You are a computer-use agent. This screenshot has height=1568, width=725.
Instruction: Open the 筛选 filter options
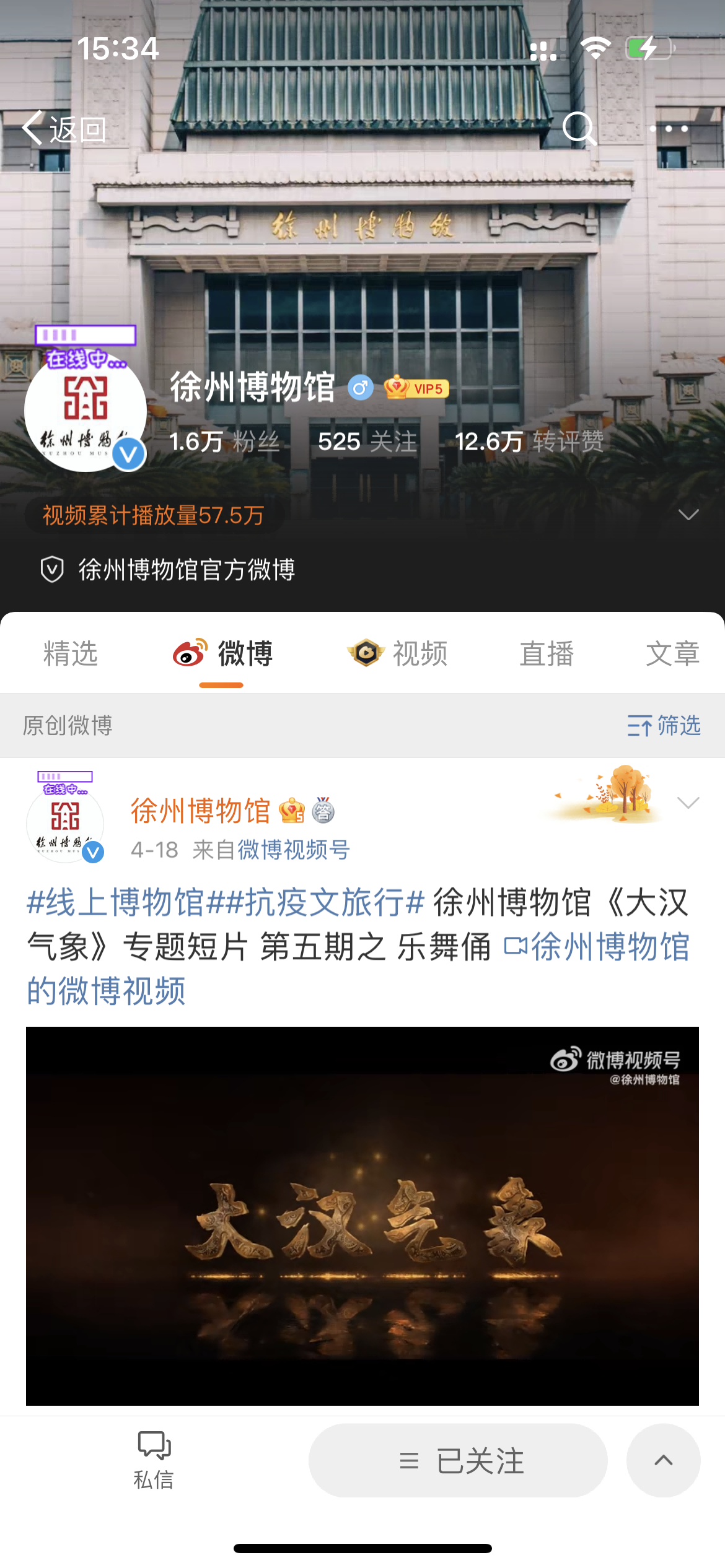coord(664,725)
